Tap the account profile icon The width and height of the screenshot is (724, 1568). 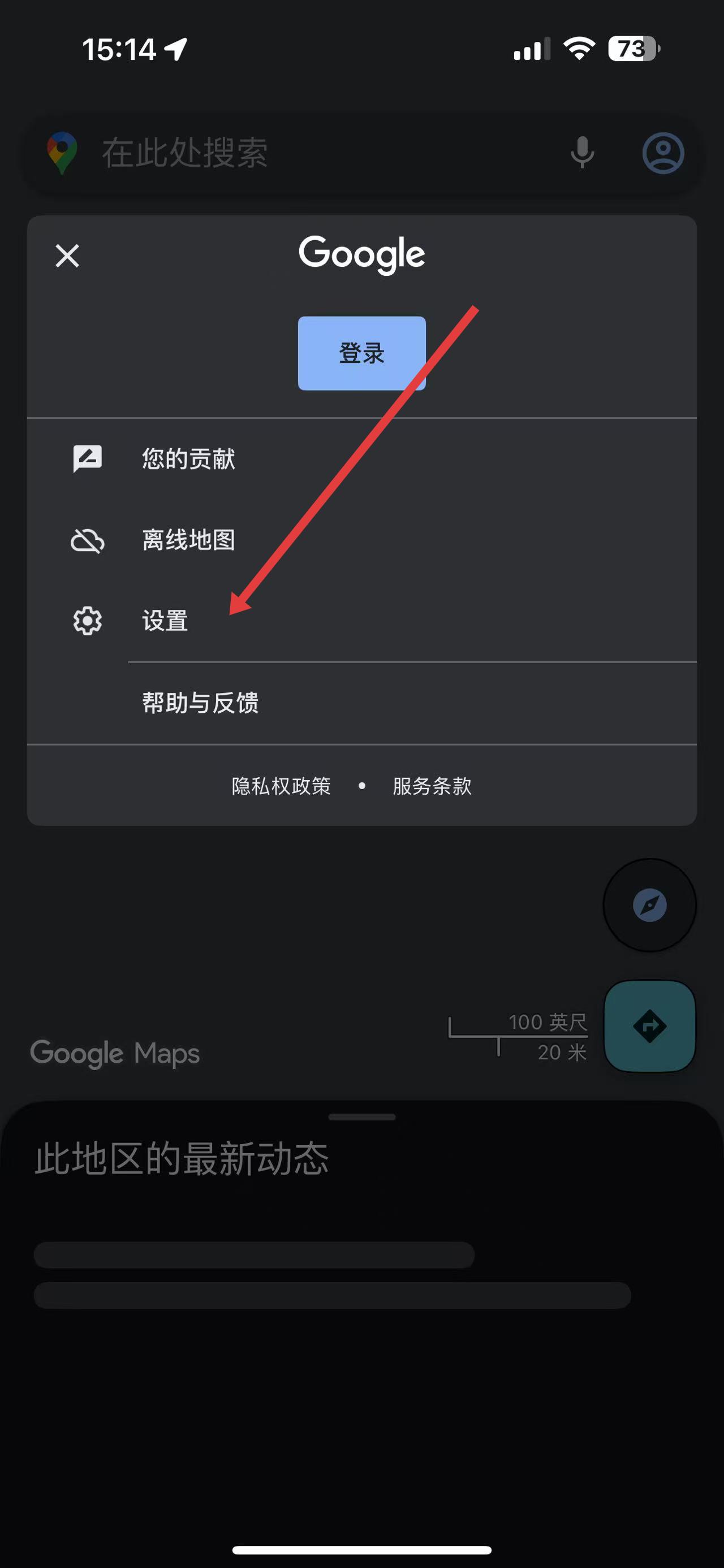(x=663, y=153)
